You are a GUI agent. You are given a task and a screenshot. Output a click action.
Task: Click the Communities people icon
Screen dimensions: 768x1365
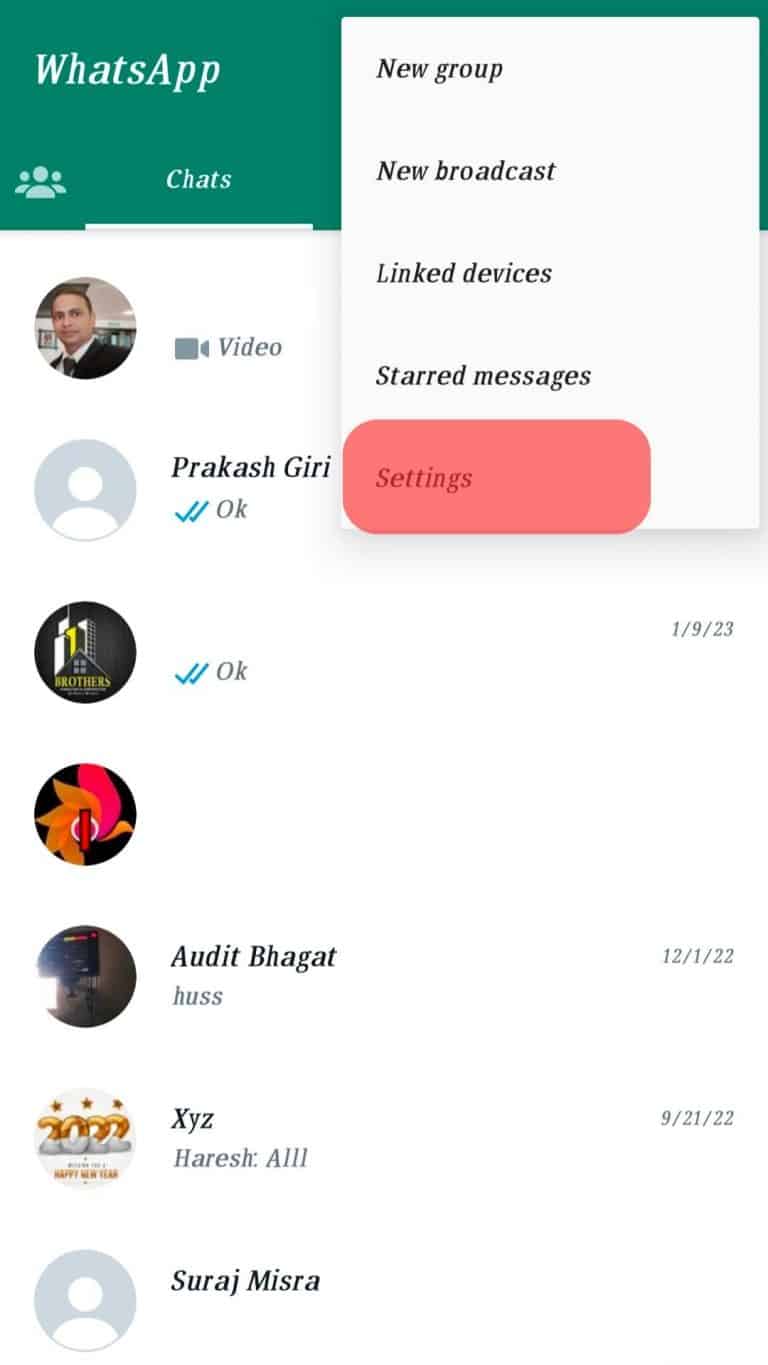pos(40,179)
